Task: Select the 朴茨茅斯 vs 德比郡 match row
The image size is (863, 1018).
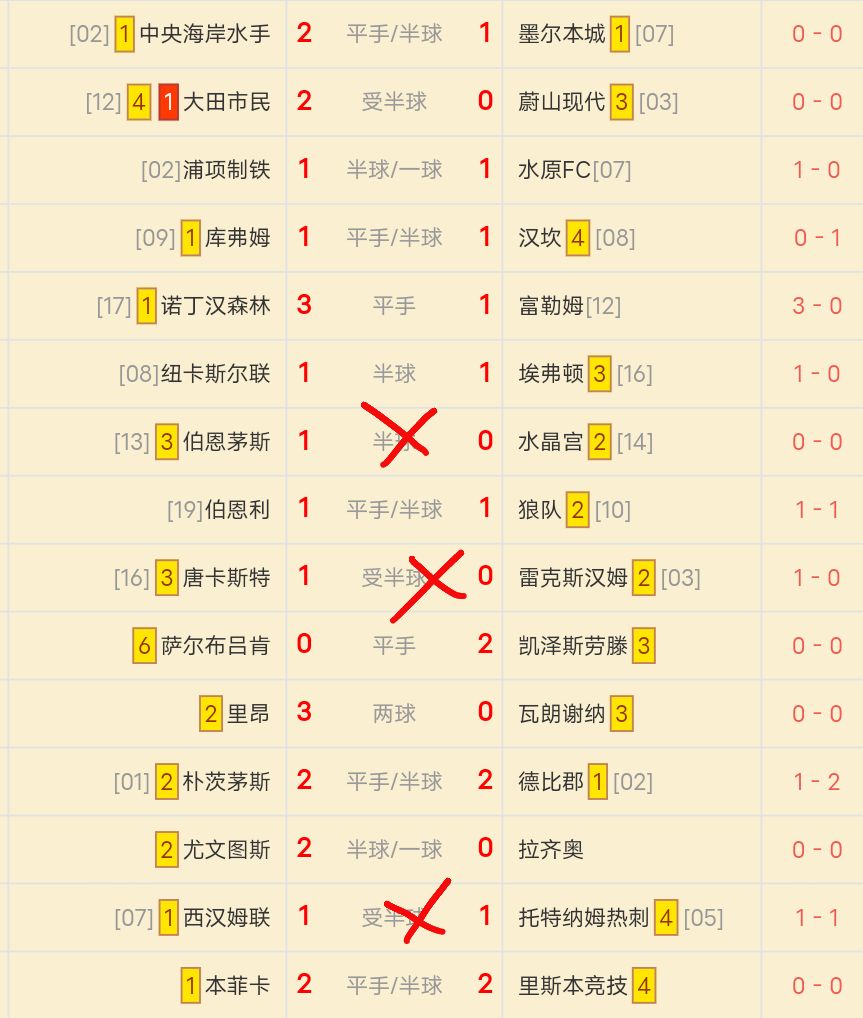Action: click(x=394, y=782)
